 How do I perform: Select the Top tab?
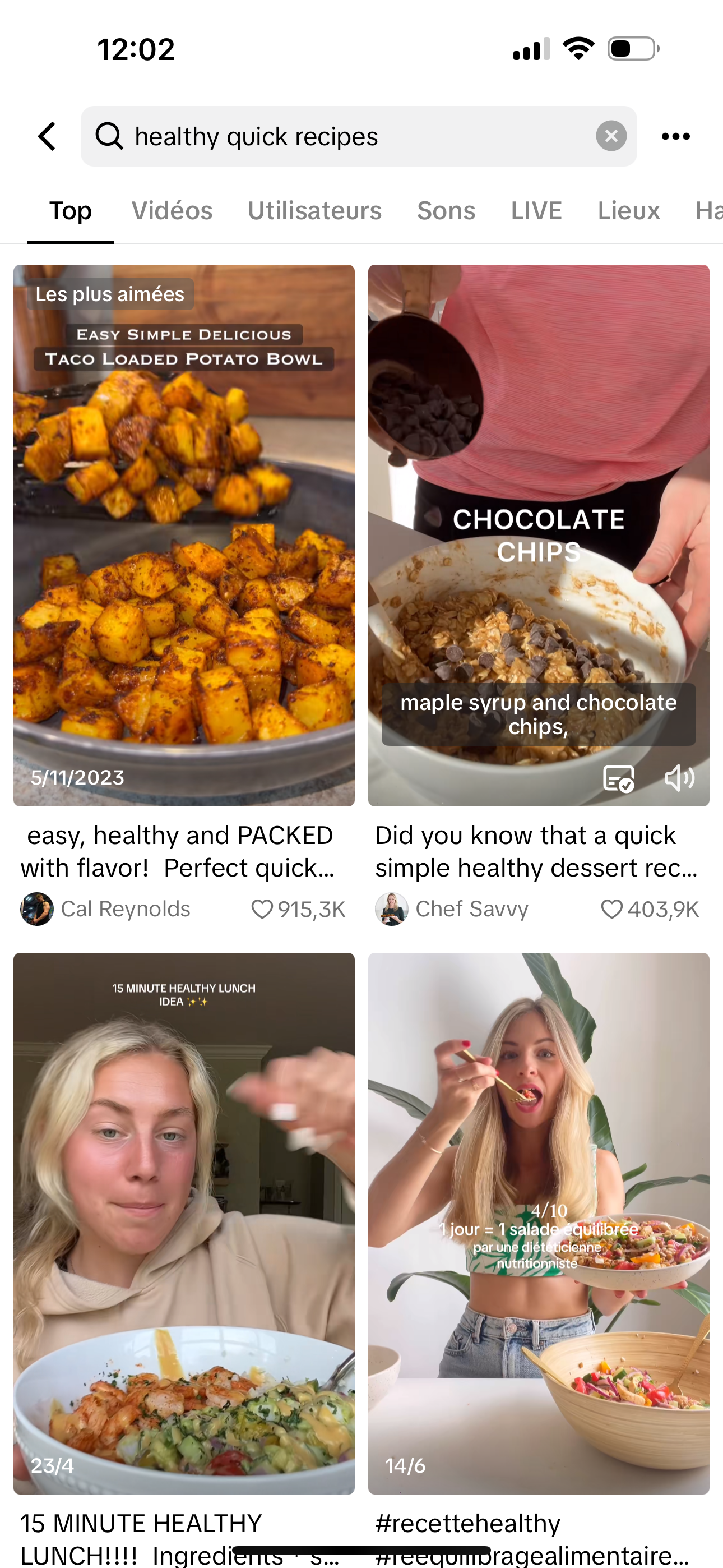tap(71, 211)
